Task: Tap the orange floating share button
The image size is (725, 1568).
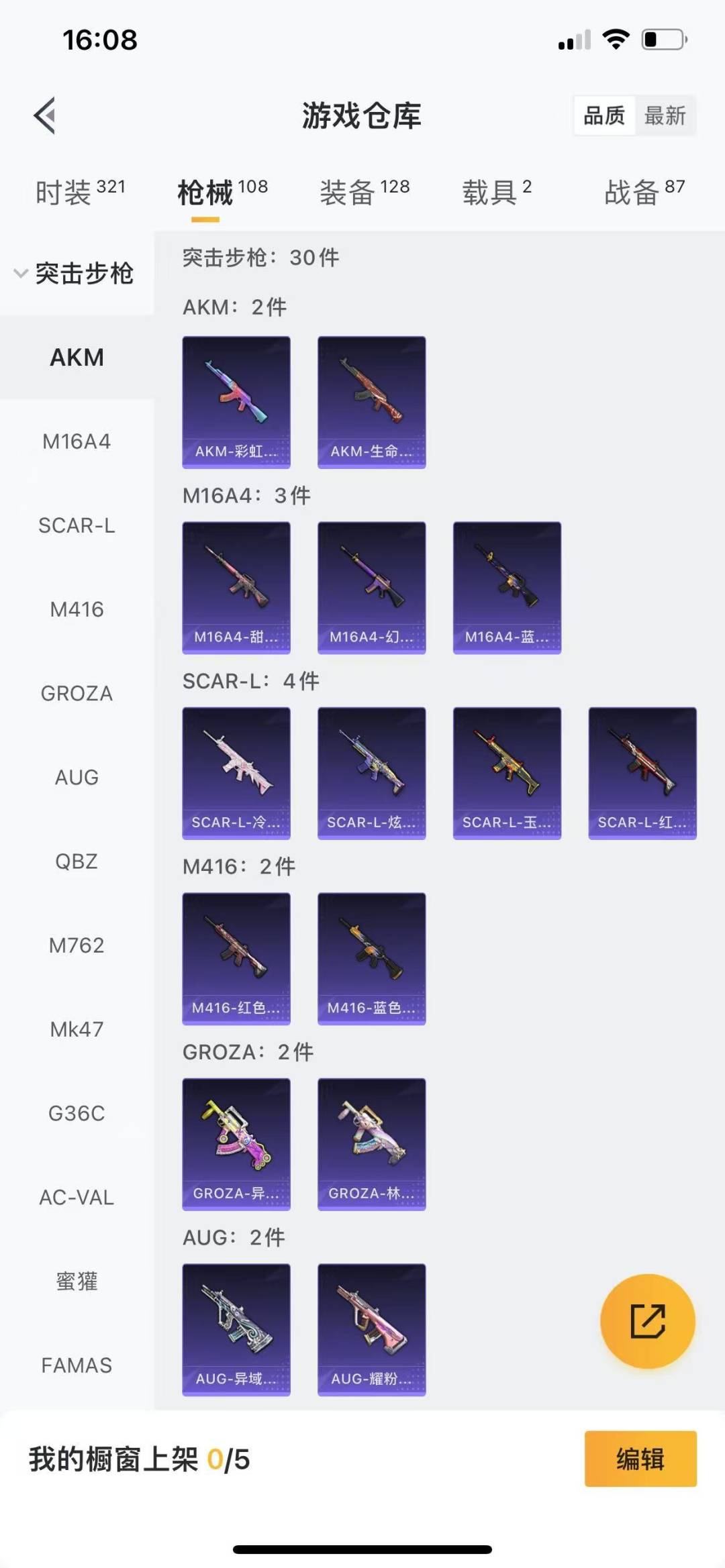Action: [x=647, y=1321]
